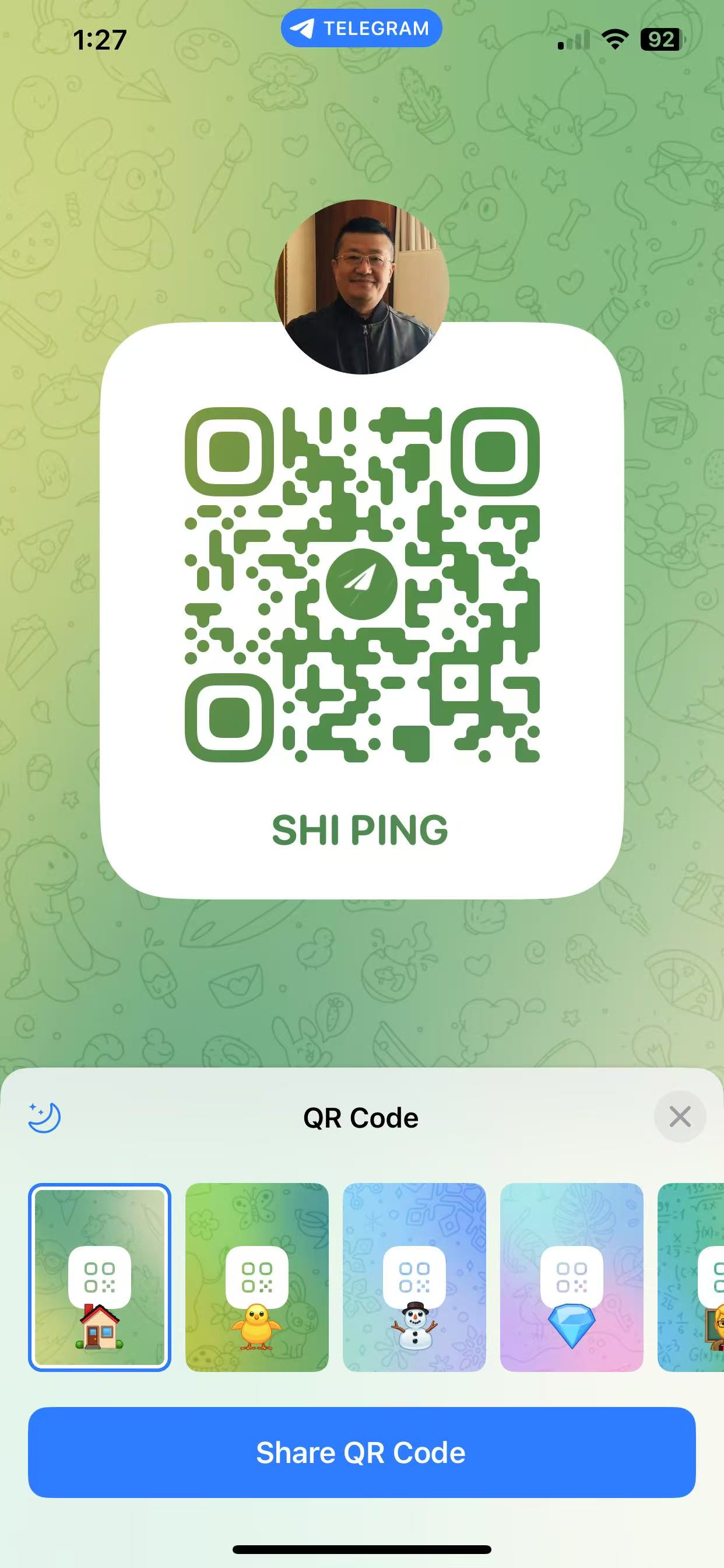The width and height of the screenshot is (724, 1568).
Task: Close the QR Code panel
Action: (680, 1117)
